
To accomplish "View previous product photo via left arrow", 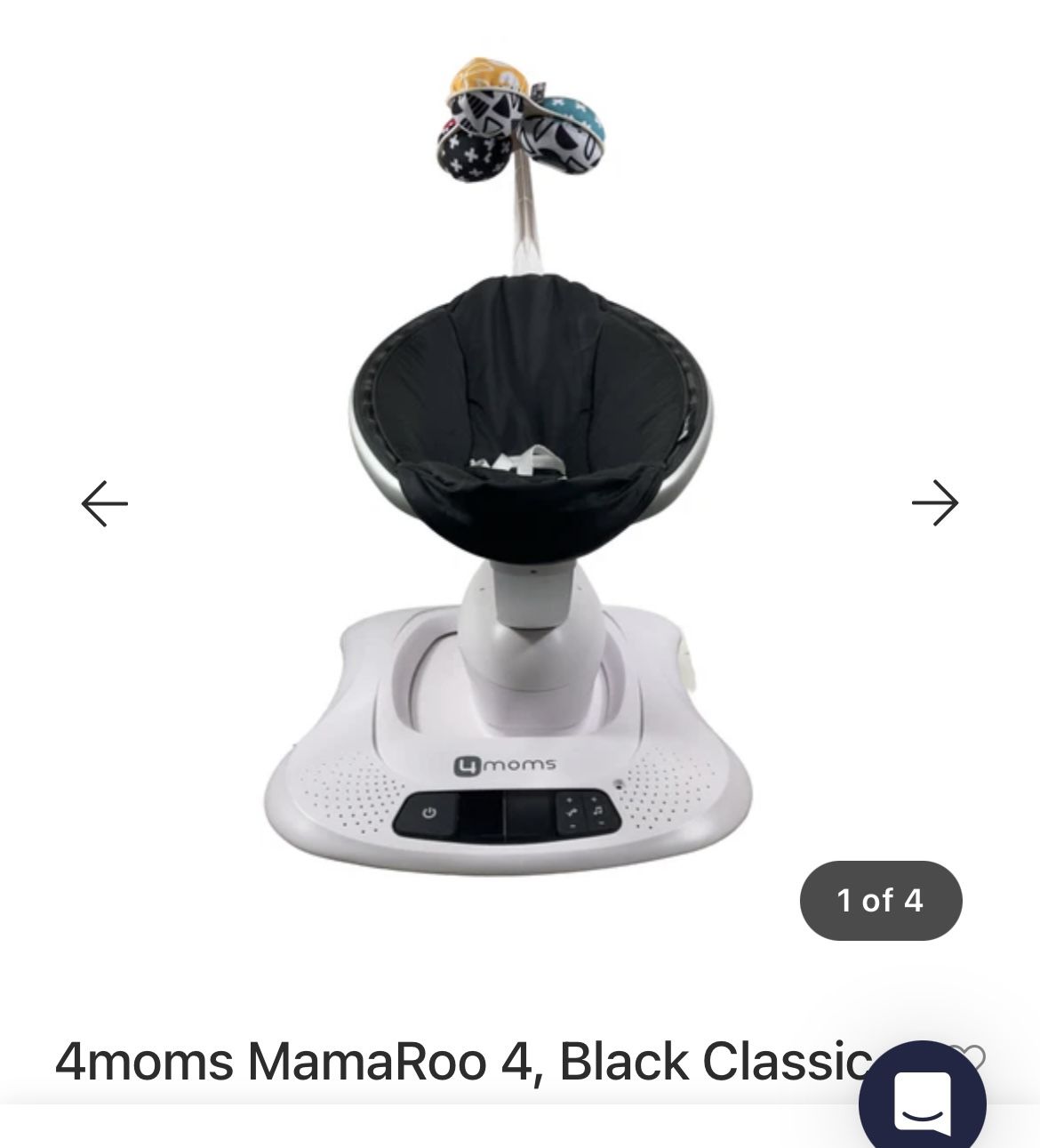I will click(104, 505).
